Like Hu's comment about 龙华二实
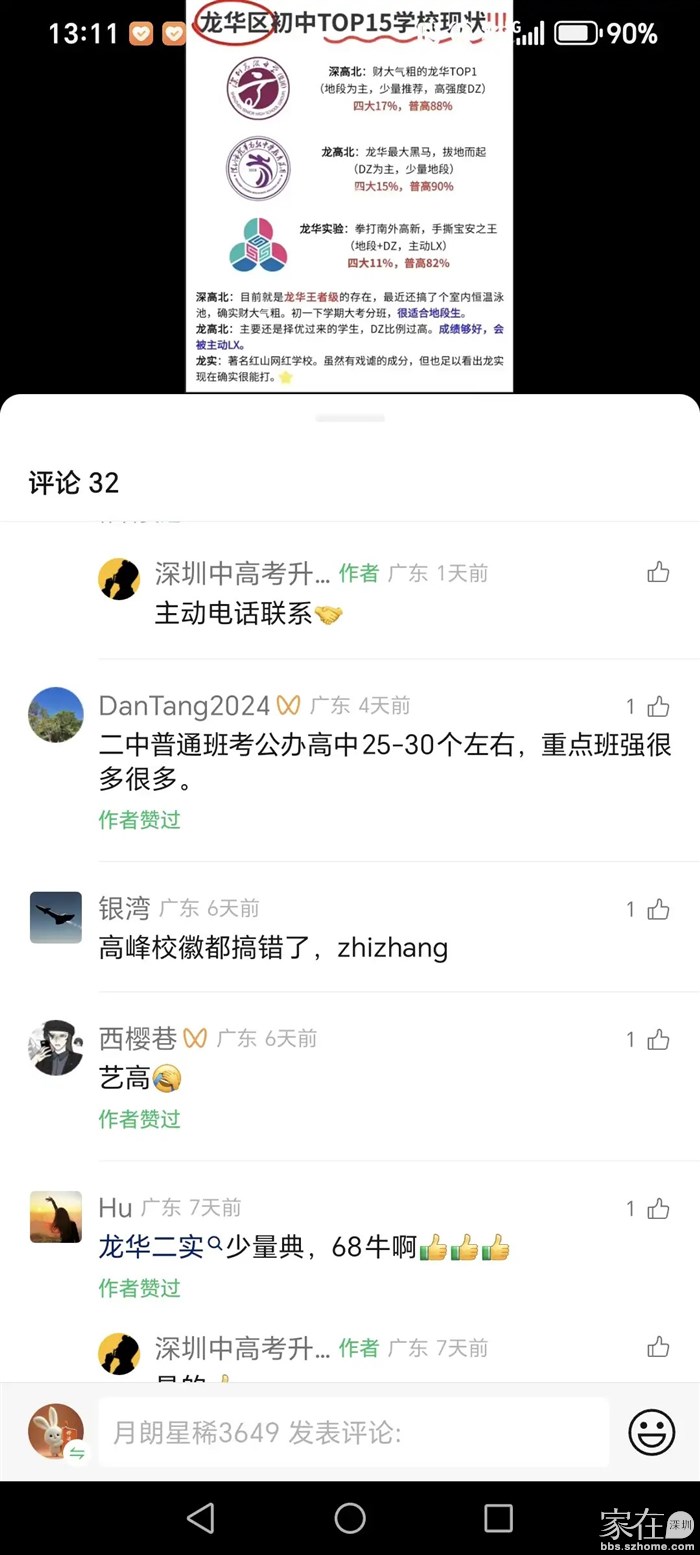700x1555 pixels. point(657,1209)
